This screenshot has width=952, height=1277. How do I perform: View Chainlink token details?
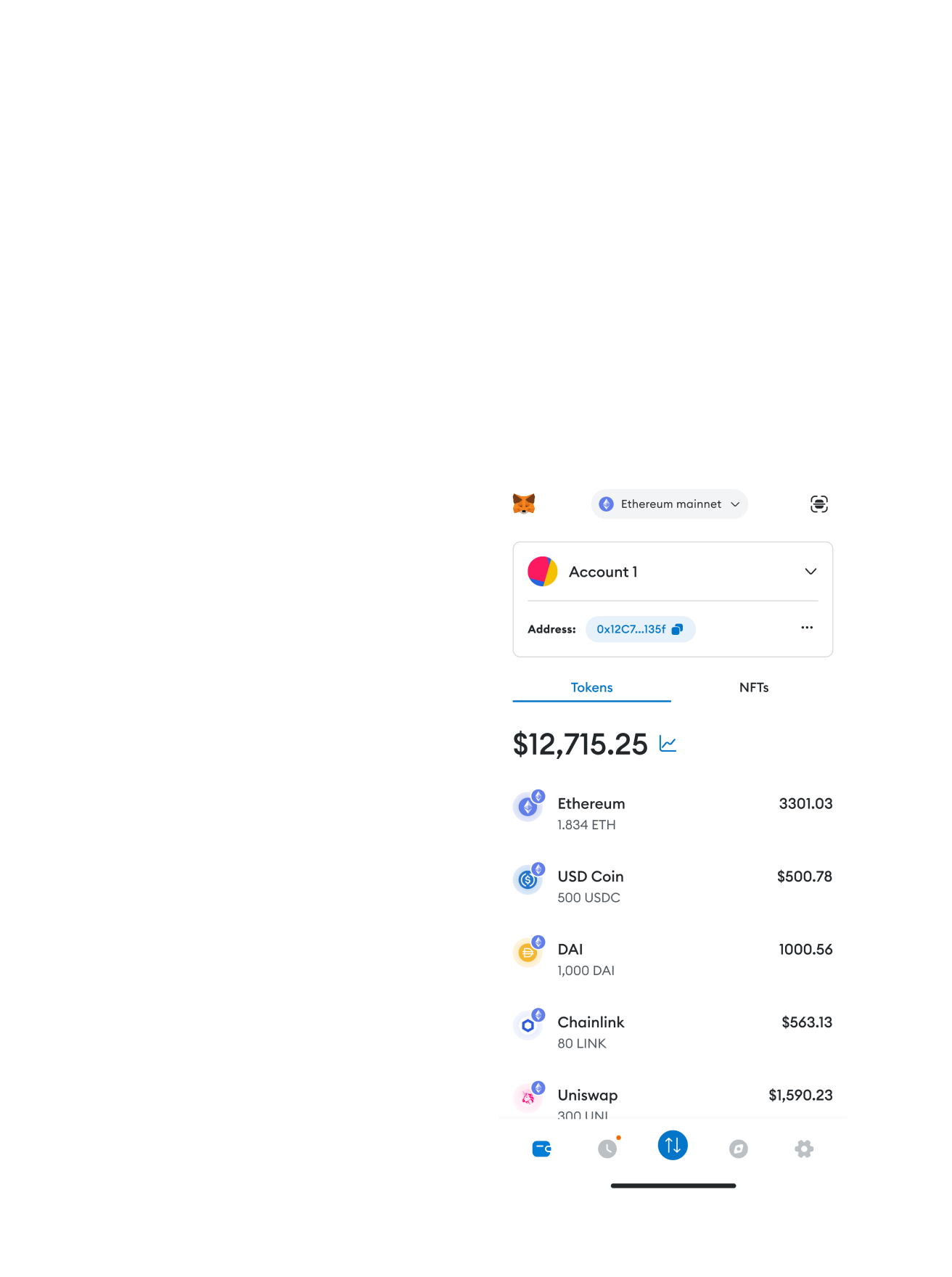[x=672, y=1032]
